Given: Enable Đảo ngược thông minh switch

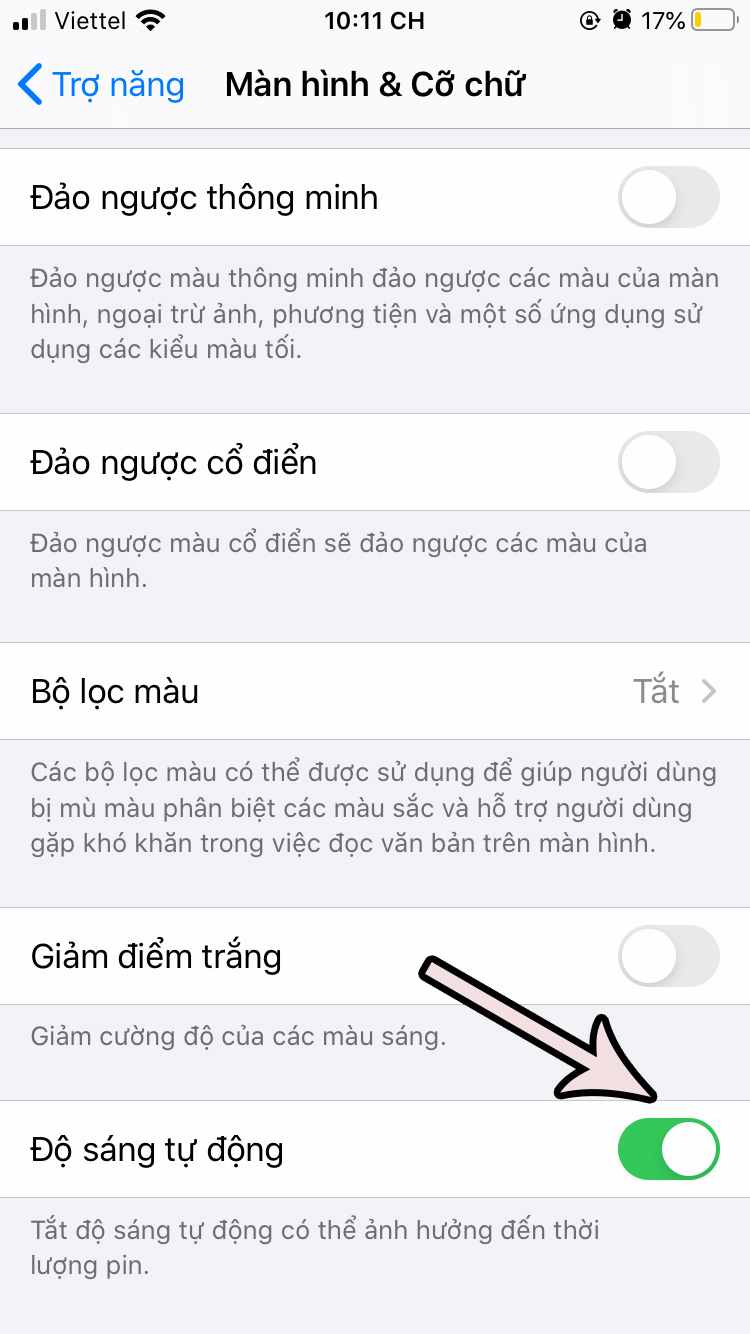Looking at the screenshot, I should 669,197.
